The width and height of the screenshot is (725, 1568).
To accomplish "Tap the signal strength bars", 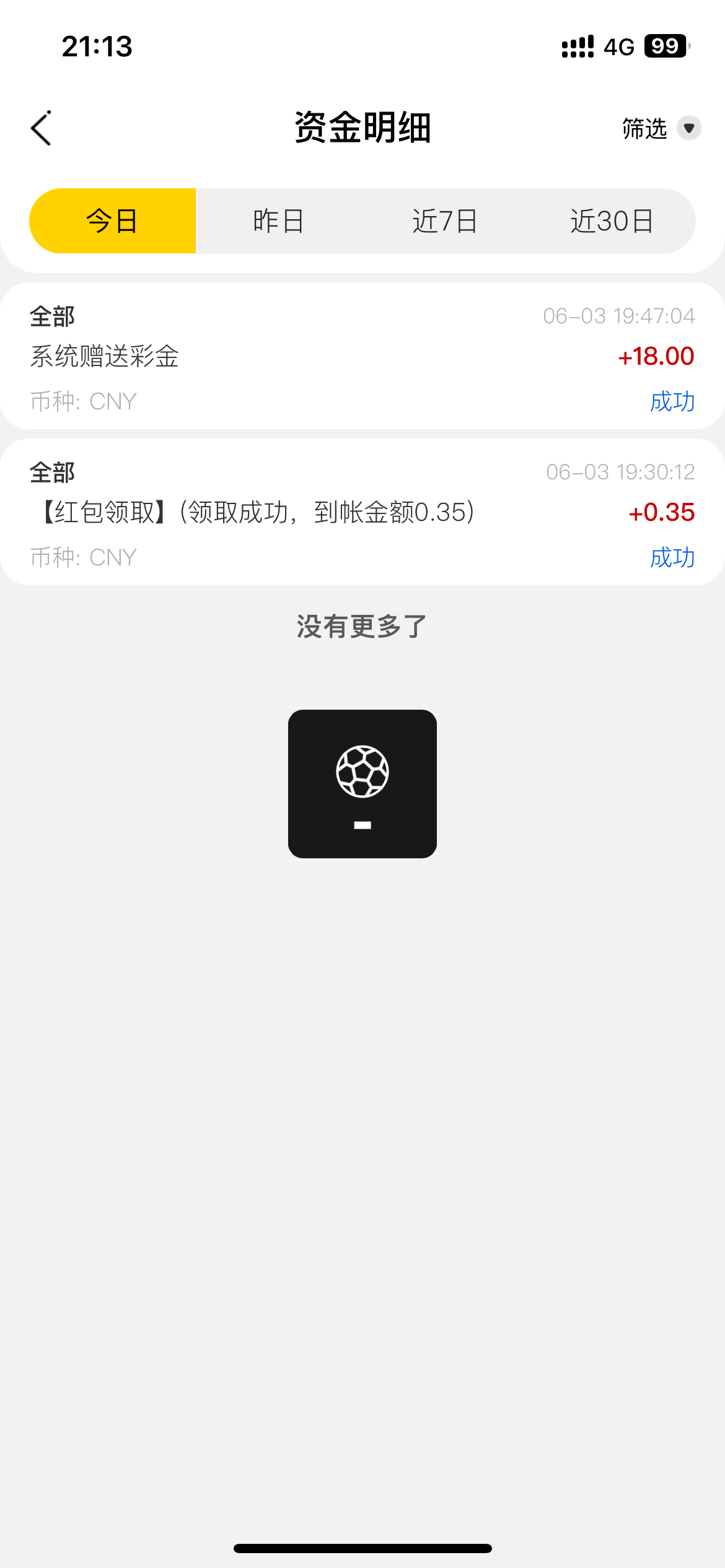I will 578,46.
